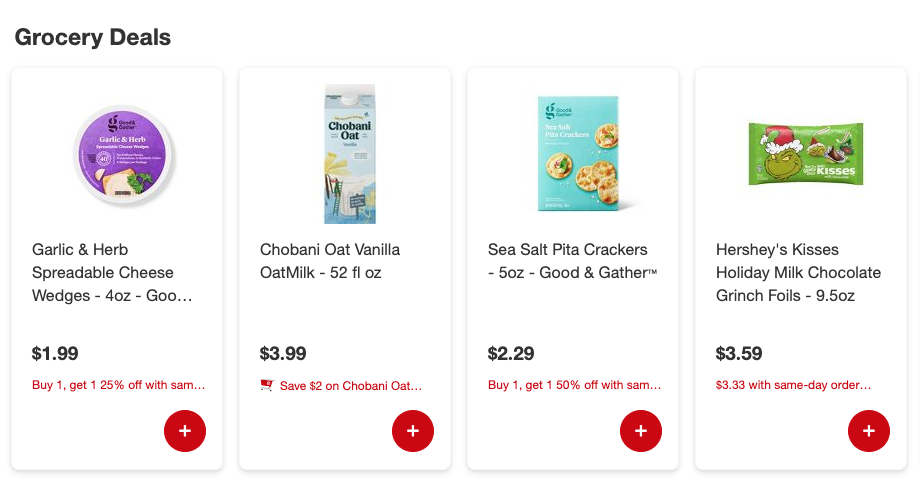Viewport: 920px width, 498px height.
Task: Add Garlic & Herb Cheese Wedges to cart
Action: coord(185,431)
